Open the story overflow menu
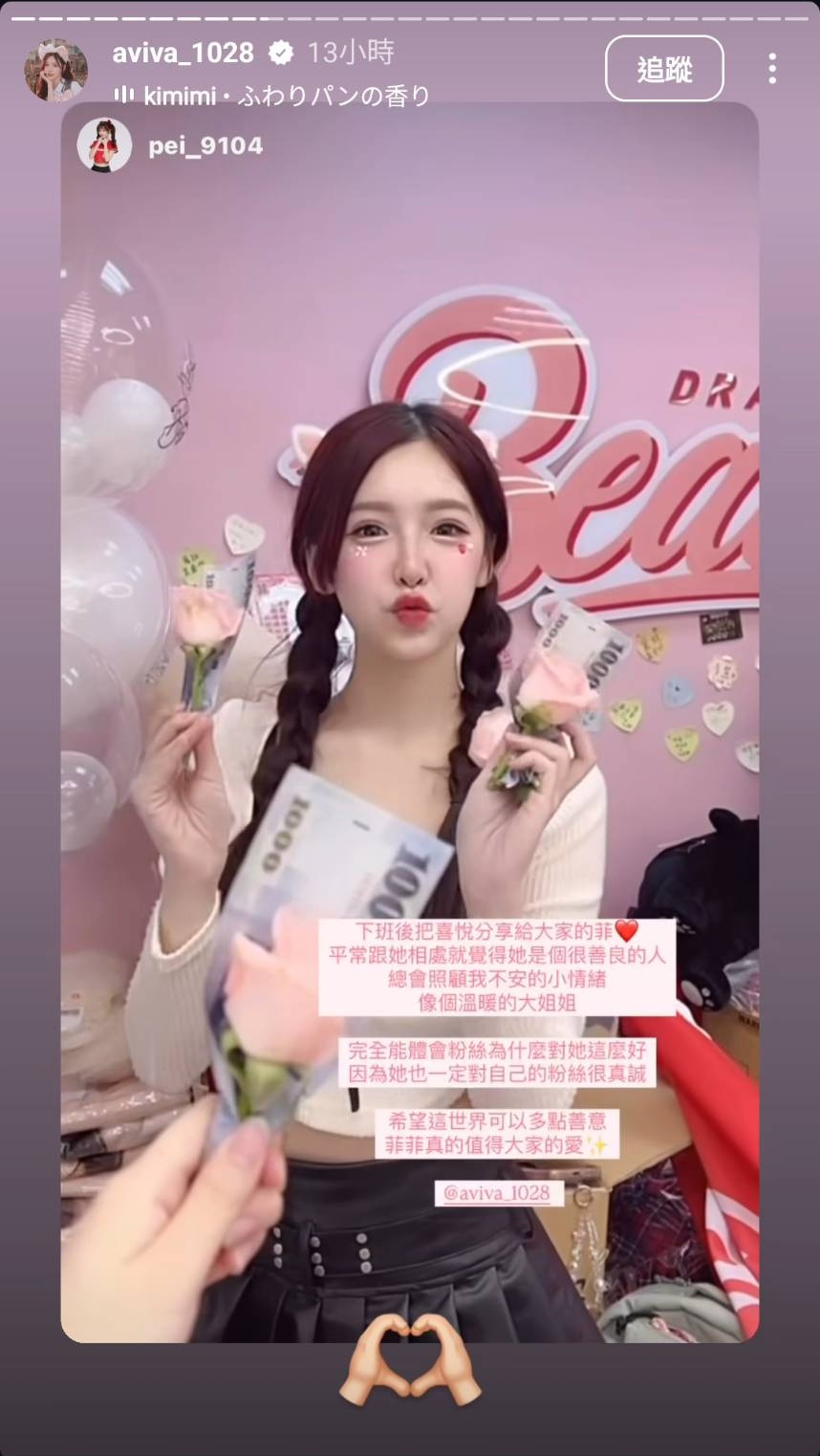 point(771,69)
